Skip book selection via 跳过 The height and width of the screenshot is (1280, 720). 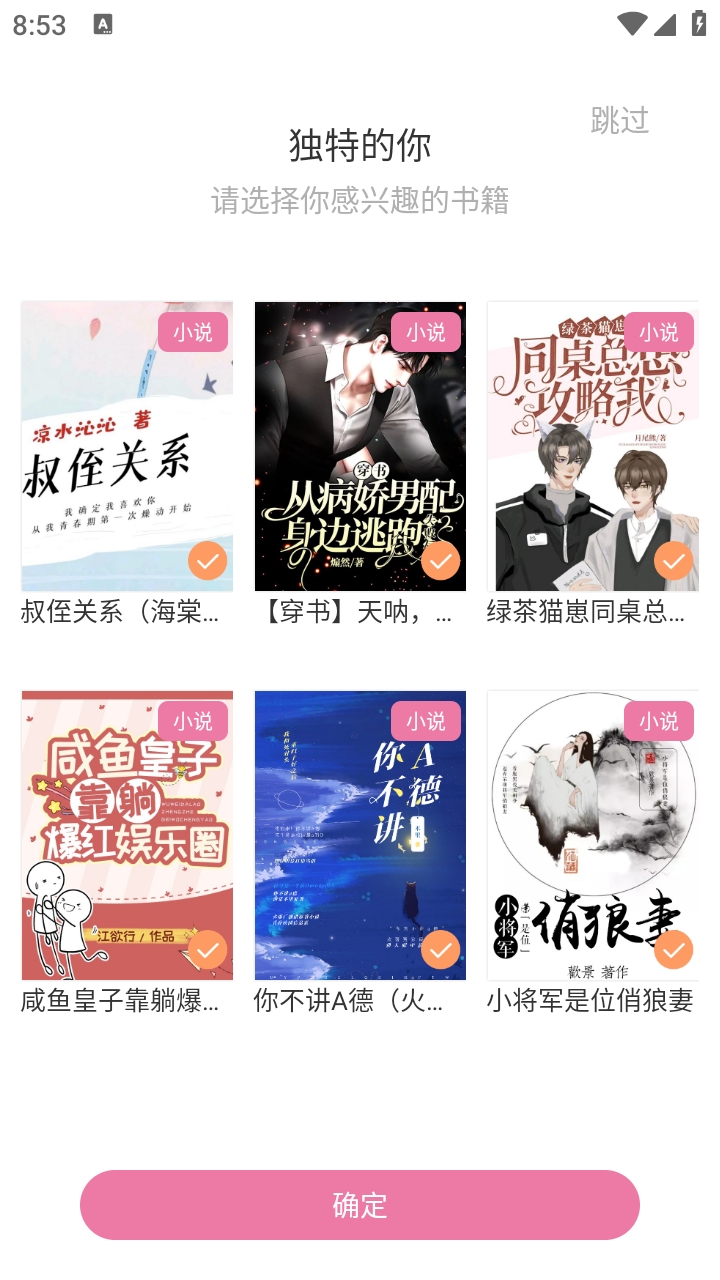[x=619, y=120]
